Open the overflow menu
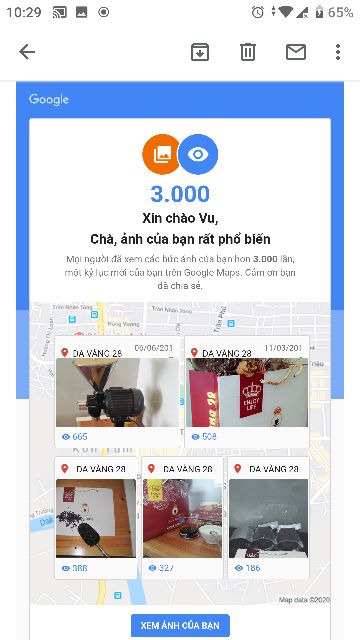Image resolution: width=360 pixels, height=640 pixels. (x=338, y=52)
